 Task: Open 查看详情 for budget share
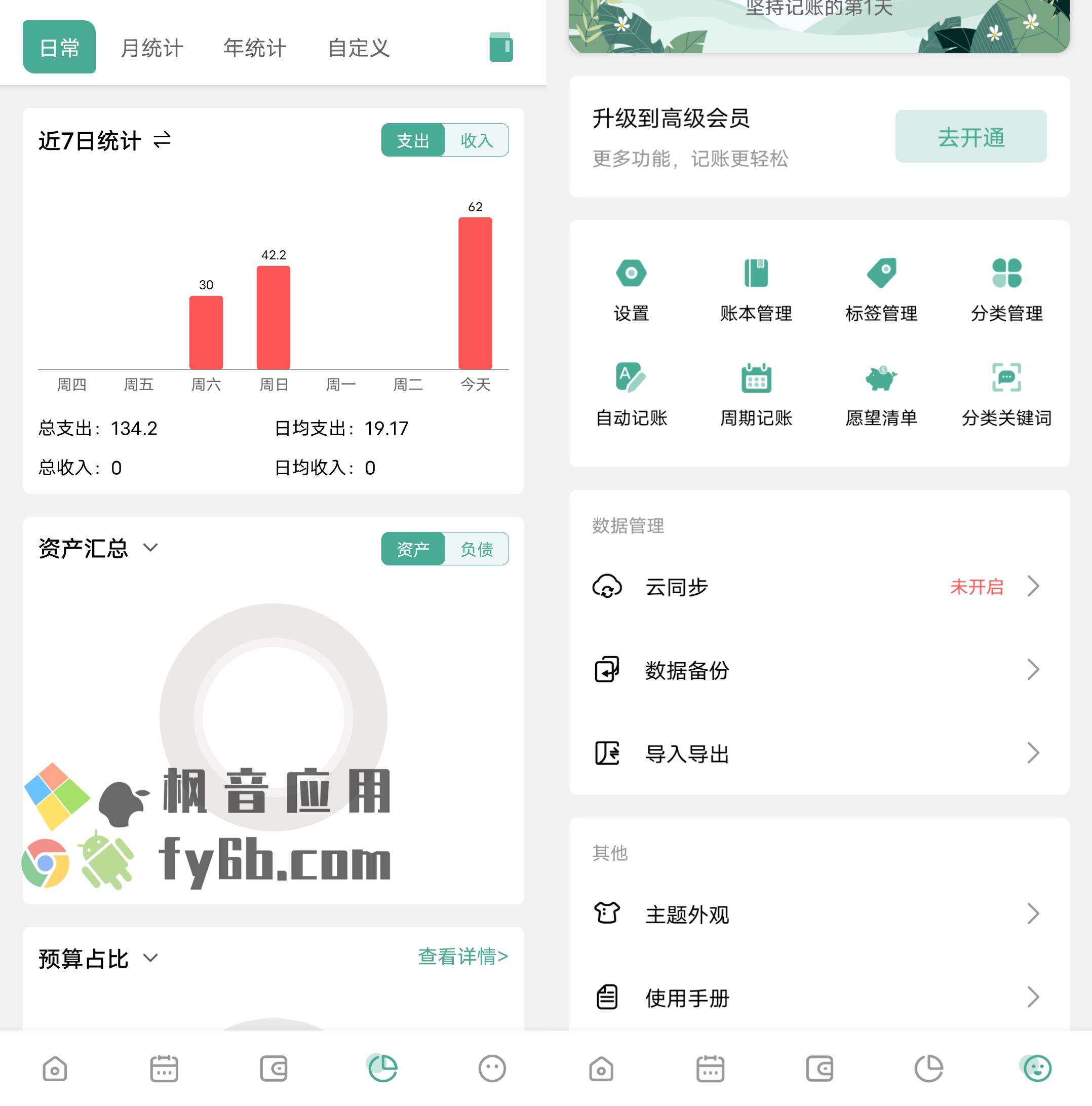coord(462,957)
